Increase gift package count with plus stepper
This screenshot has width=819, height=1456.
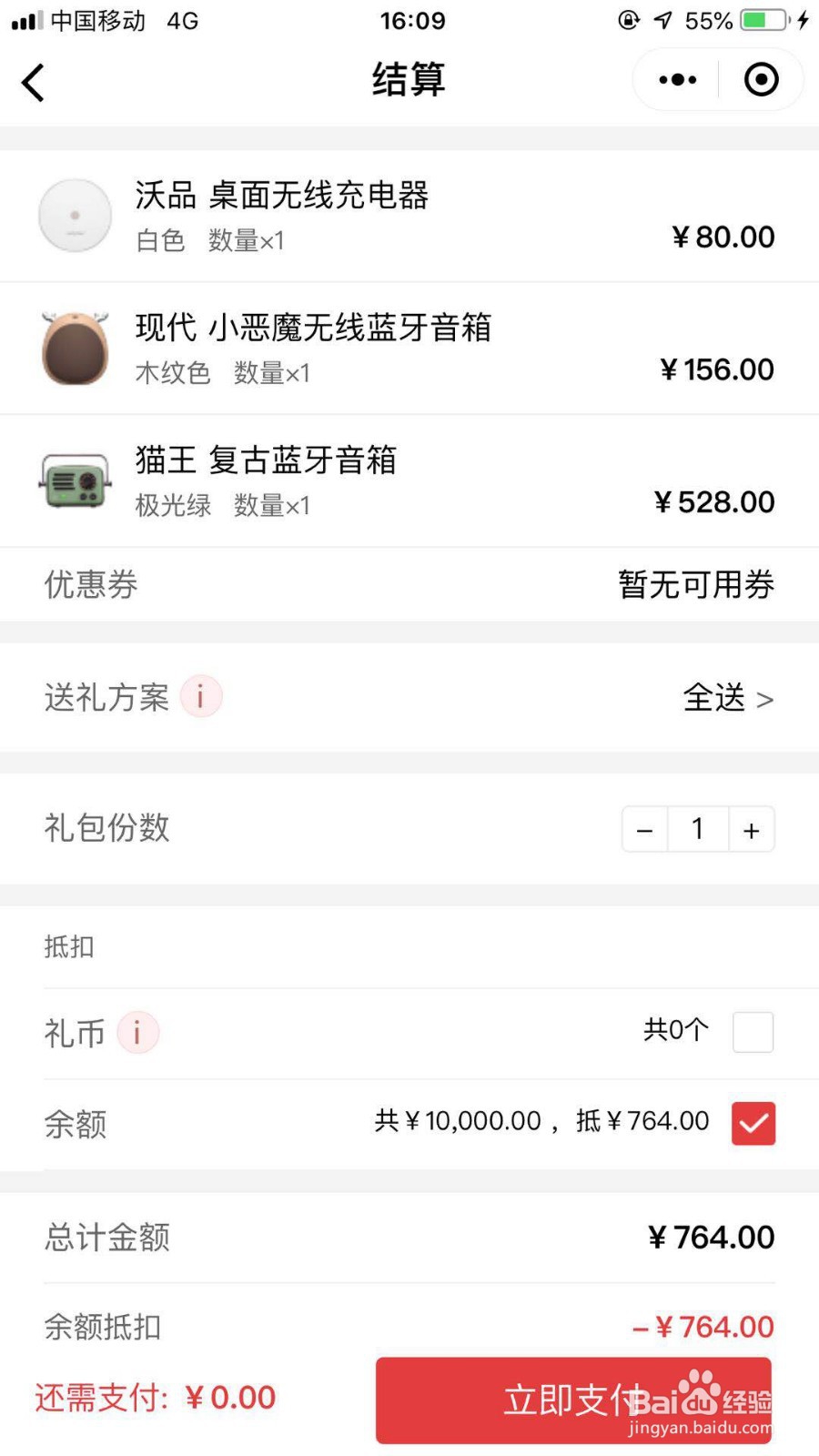tap(751, 829)
